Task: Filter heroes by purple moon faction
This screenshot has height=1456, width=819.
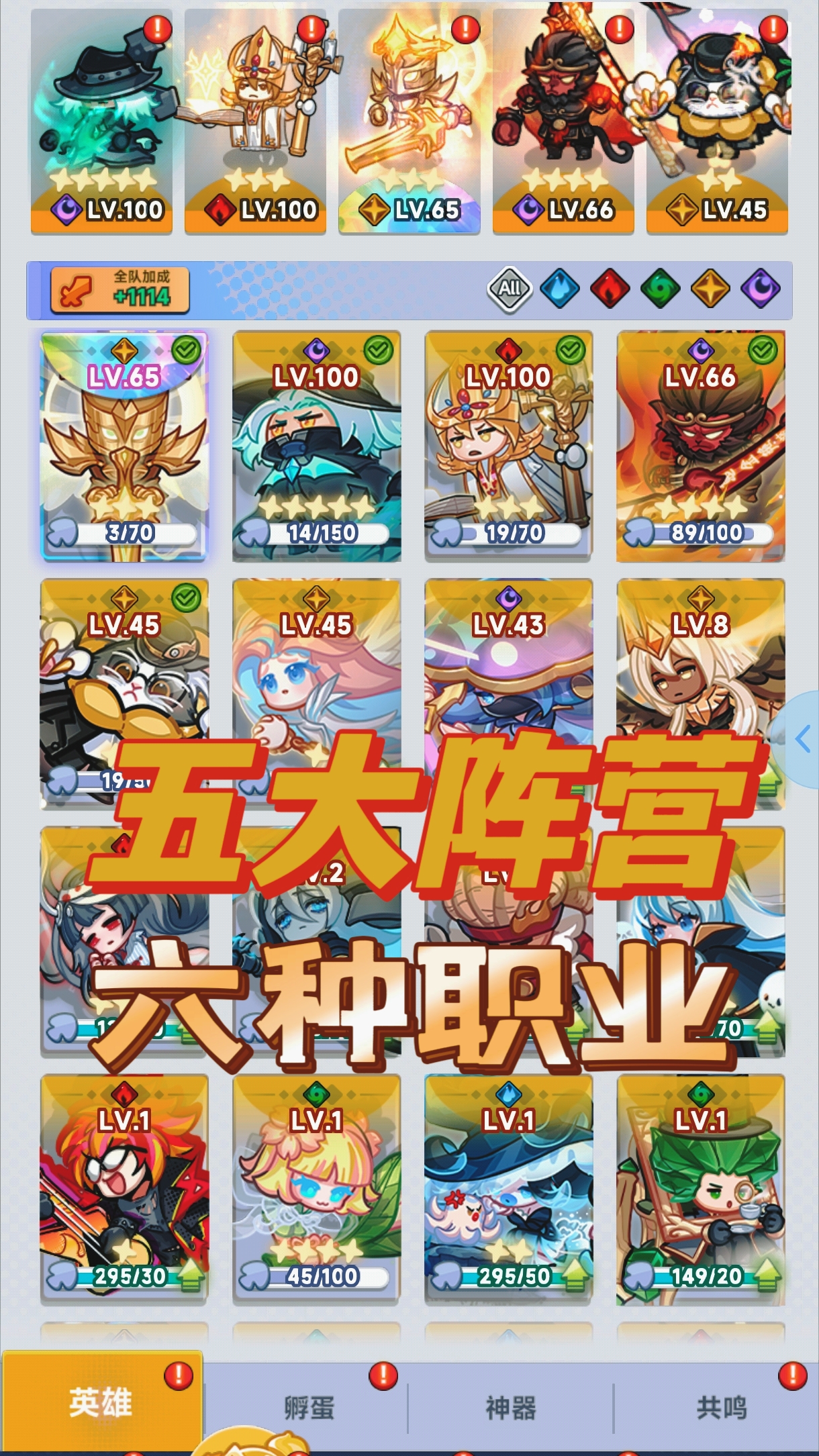Action: [760, 289]
